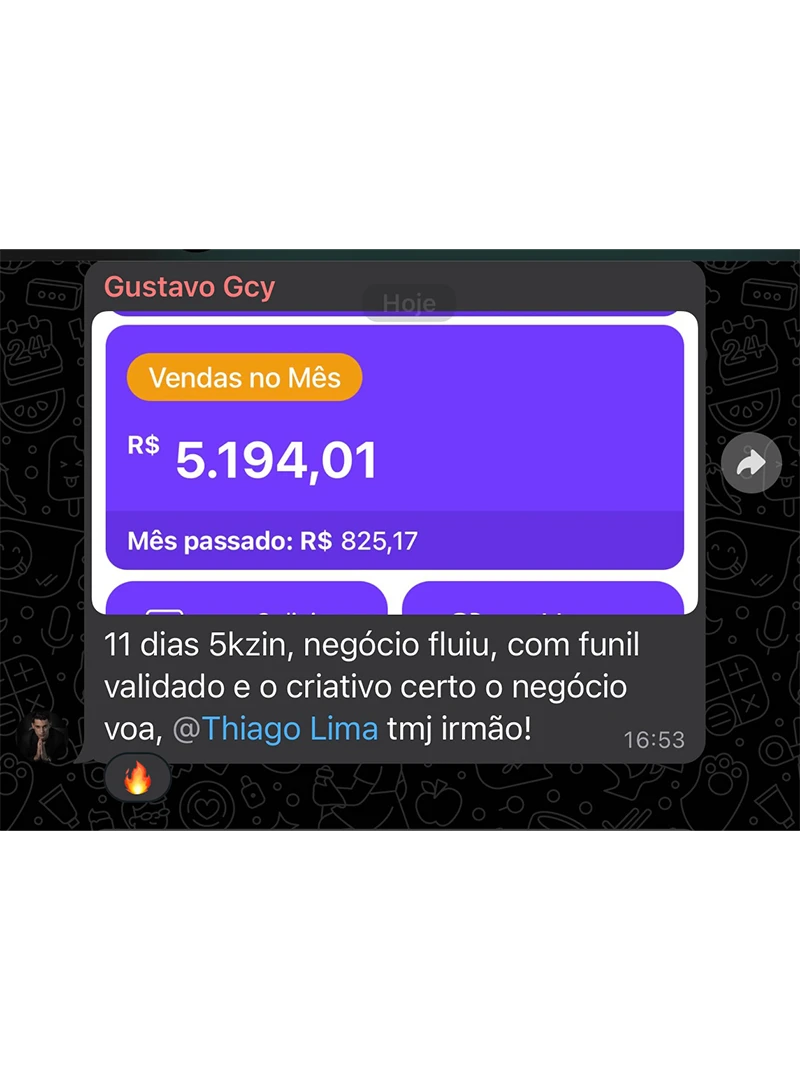The image size is (800, 1080).
Task: Open the @Thiago Lima mention
Action: [276, 729]
